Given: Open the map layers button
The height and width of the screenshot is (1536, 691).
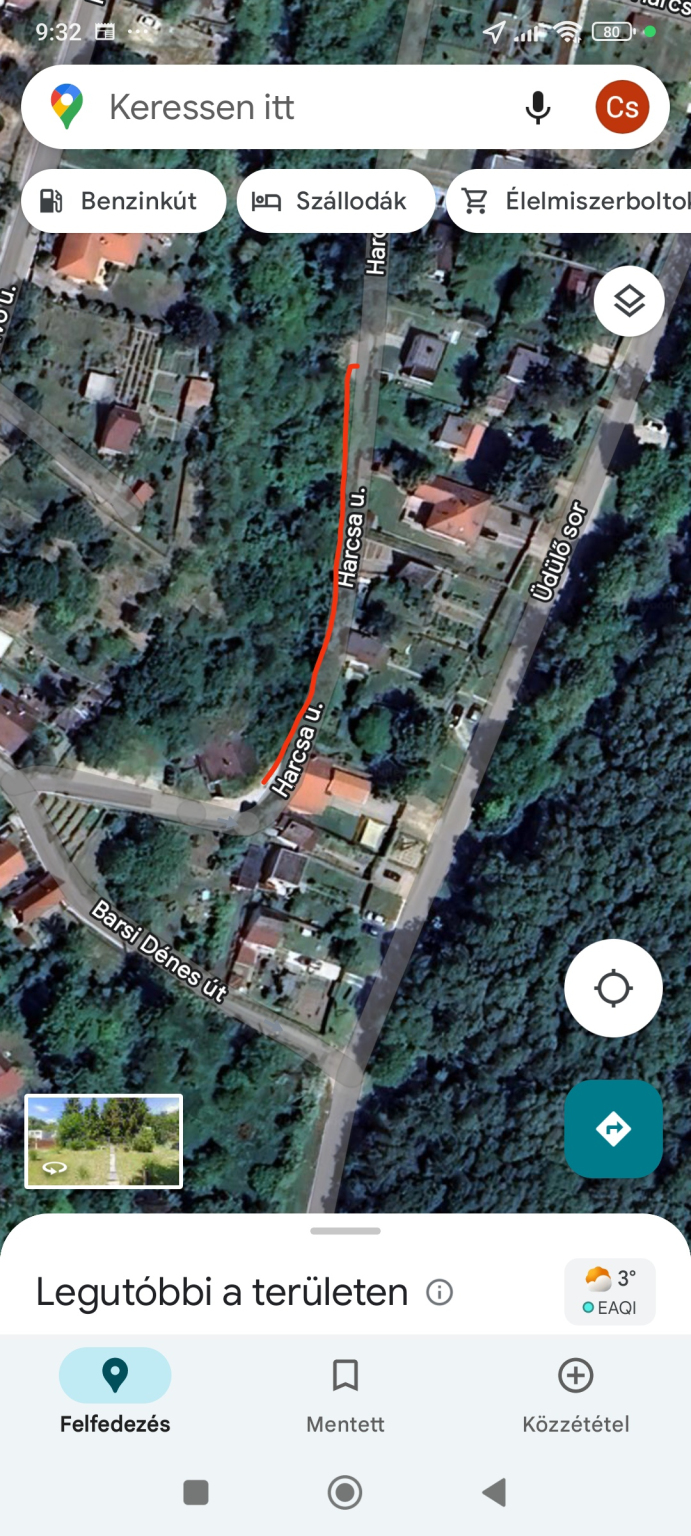Looking at the screenshot, I should point(629,300).
